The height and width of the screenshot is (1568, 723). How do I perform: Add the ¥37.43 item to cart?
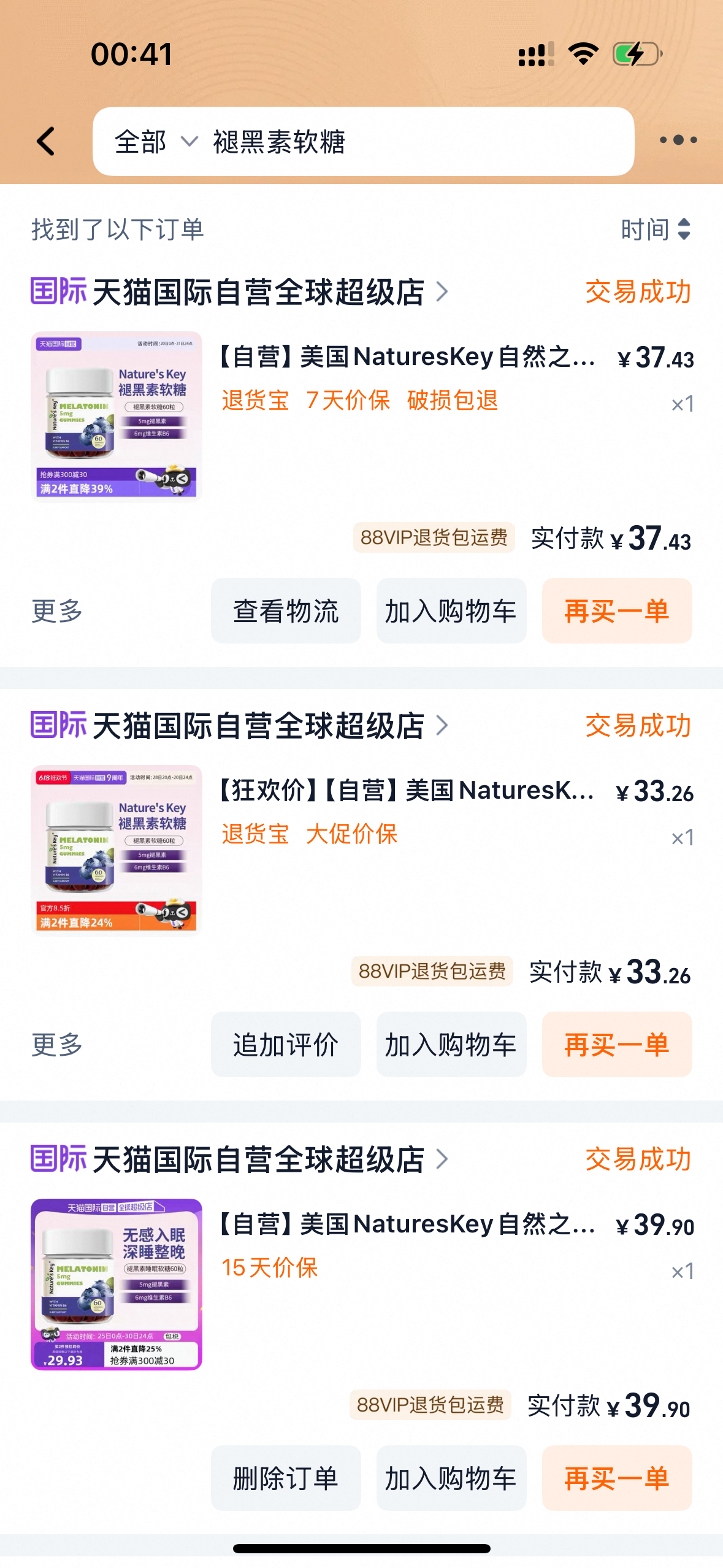coord(451,611)
